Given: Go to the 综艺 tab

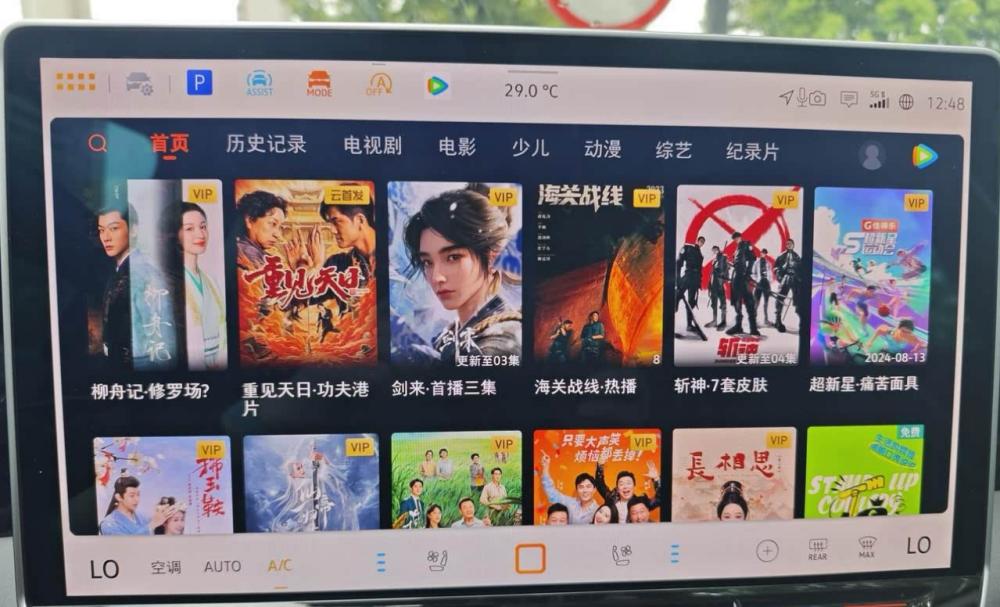Looking at the screenshot, I should tap(673, 150).
